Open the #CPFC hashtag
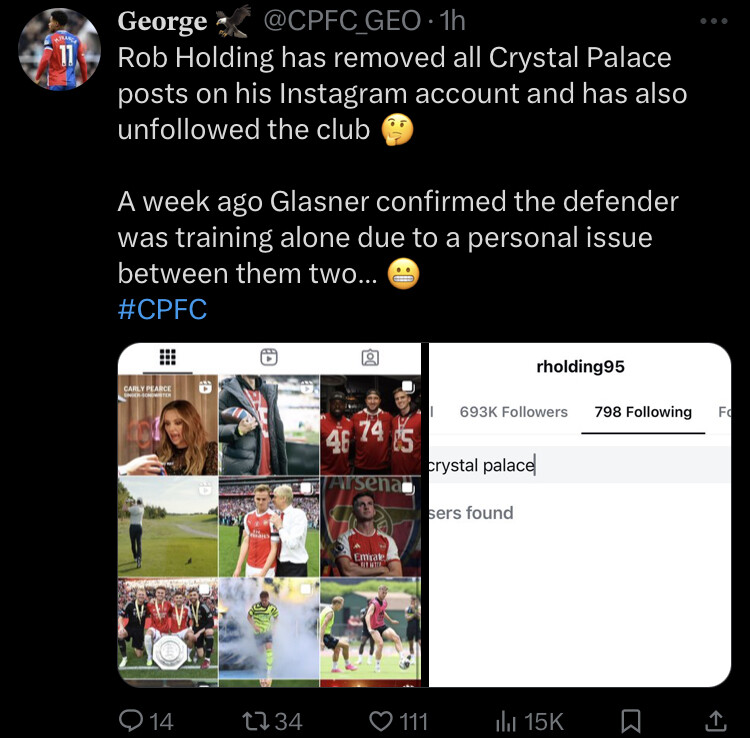The height and width of the screenshot is (738, 750). pos(162,308)
